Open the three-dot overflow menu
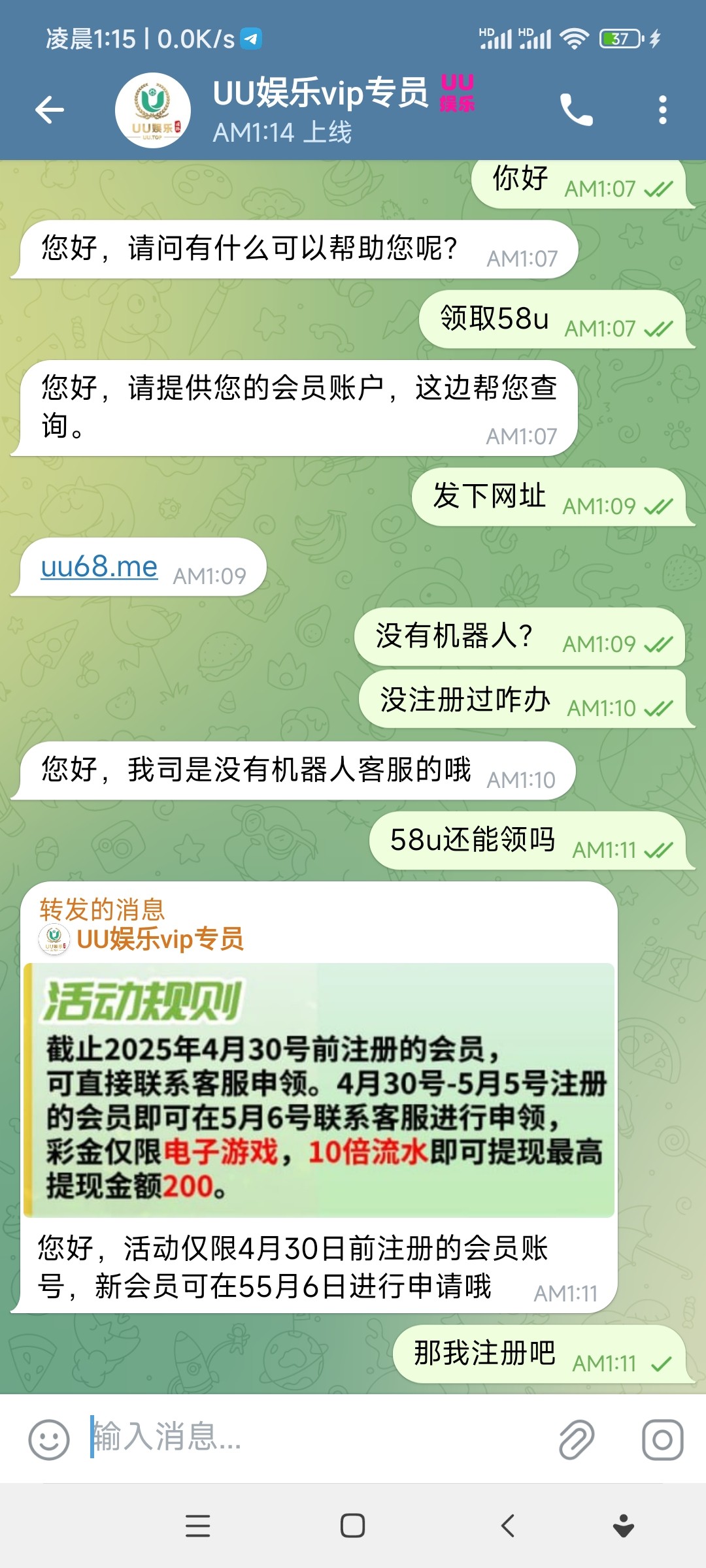 (662, 110)
